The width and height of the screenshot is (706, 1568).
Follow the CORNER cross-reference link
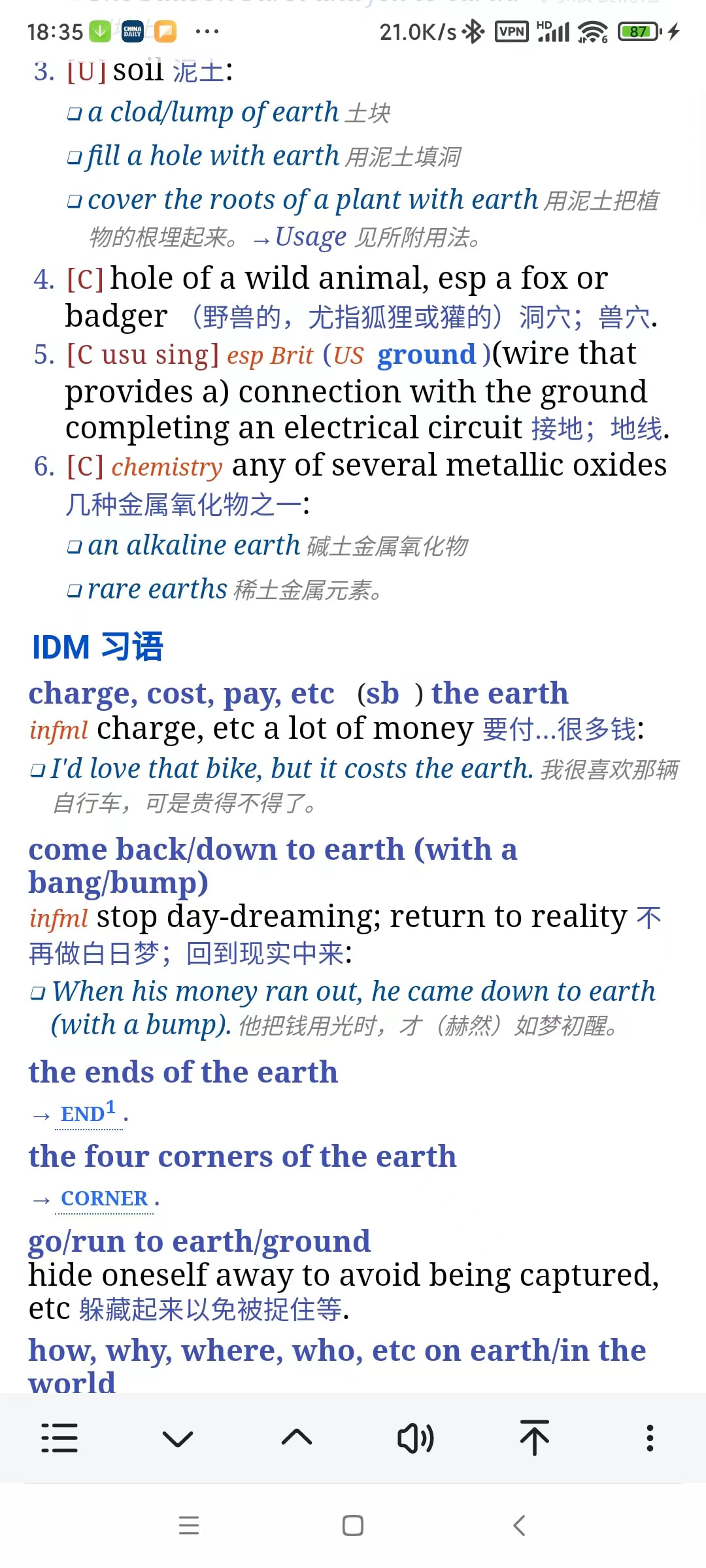point(105,1198)
